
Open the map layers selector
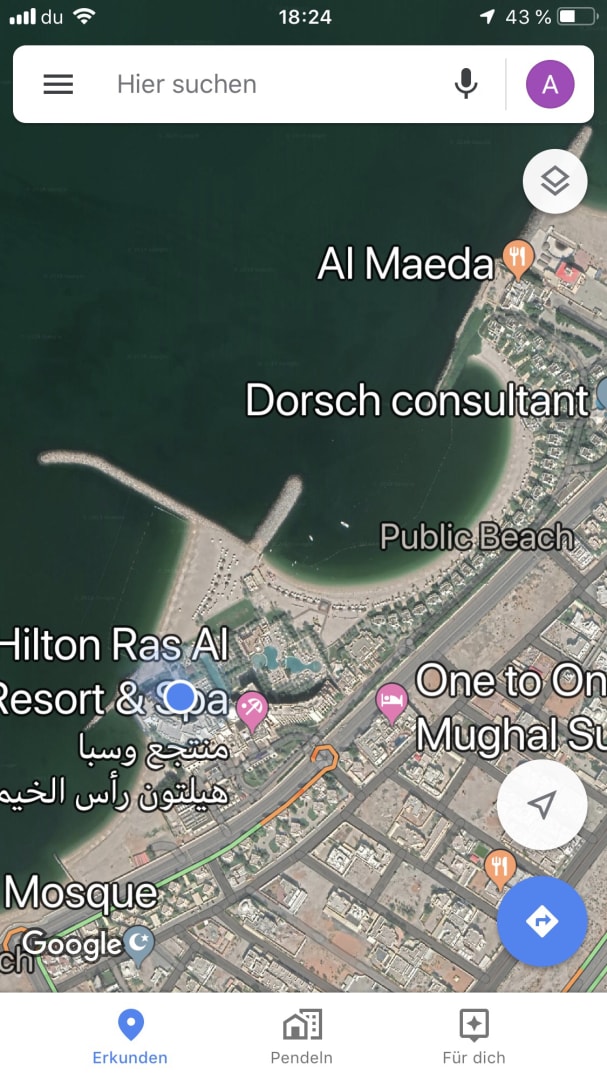pos(555,181)
